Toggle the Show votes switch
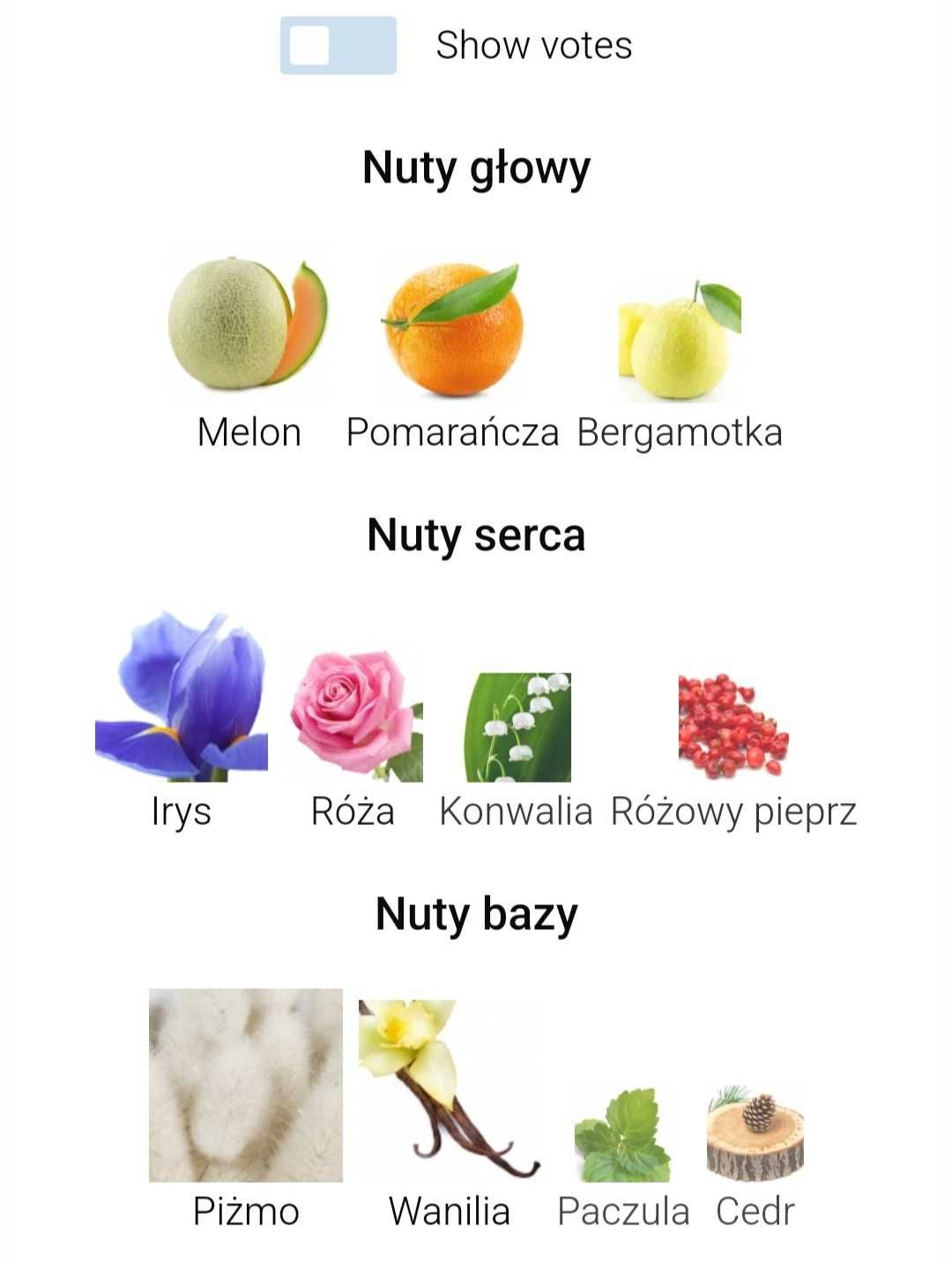The width and height of the screenshot is (952, 1264). click(x=338, y=45)
